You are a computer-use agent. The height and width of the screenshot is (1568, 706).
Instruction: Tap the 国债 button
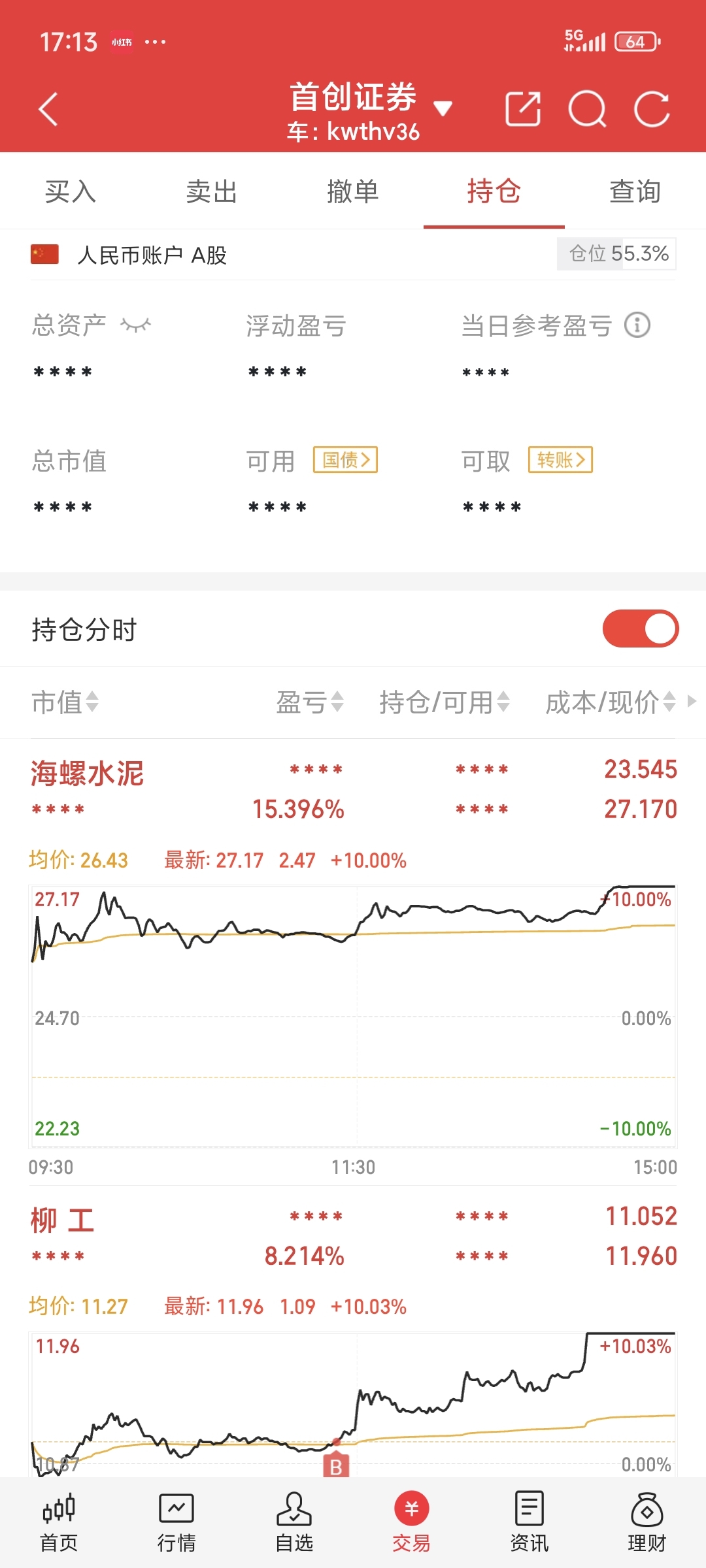[346, 460]
